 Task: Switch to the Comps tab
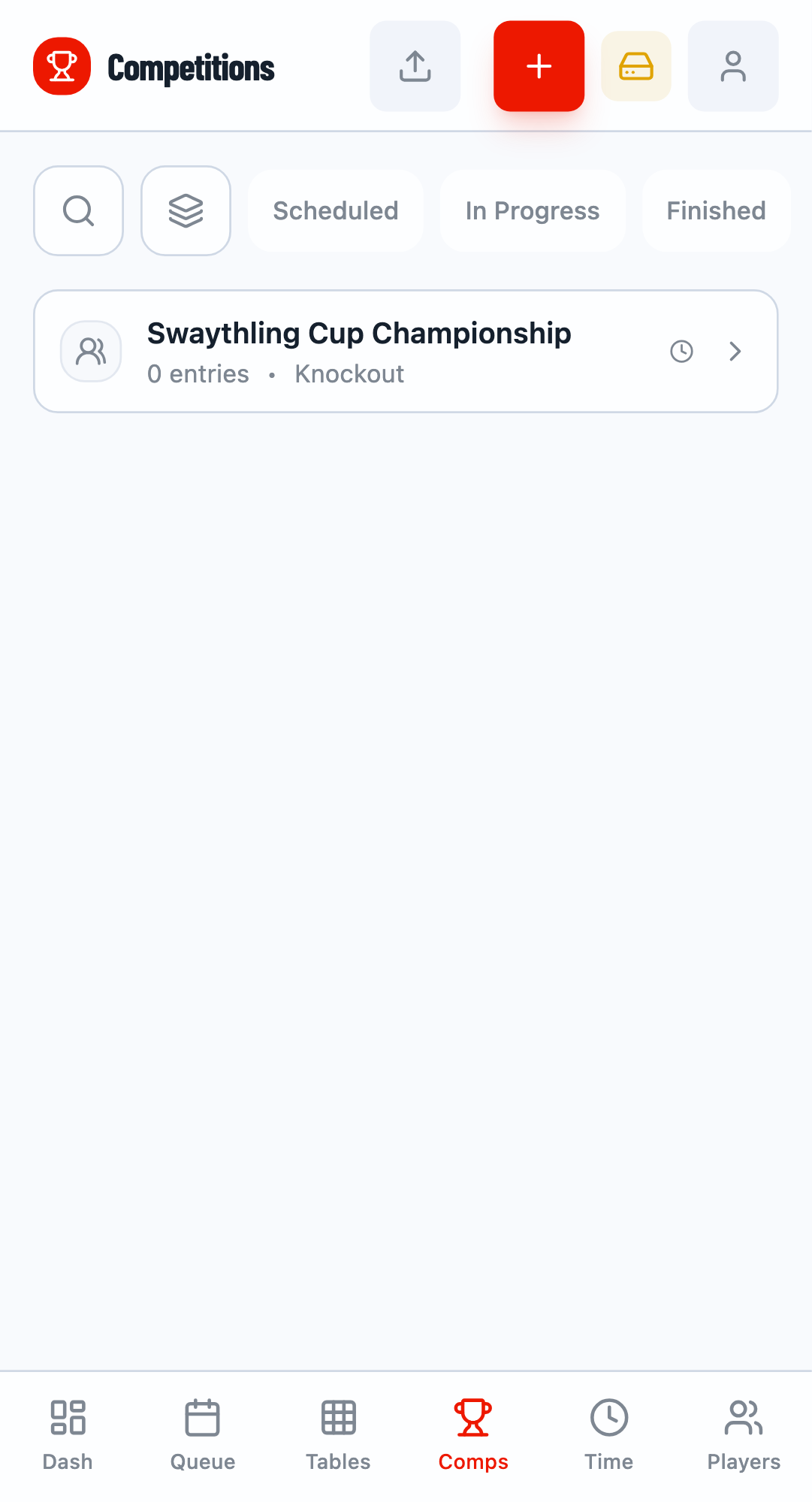473,1431
